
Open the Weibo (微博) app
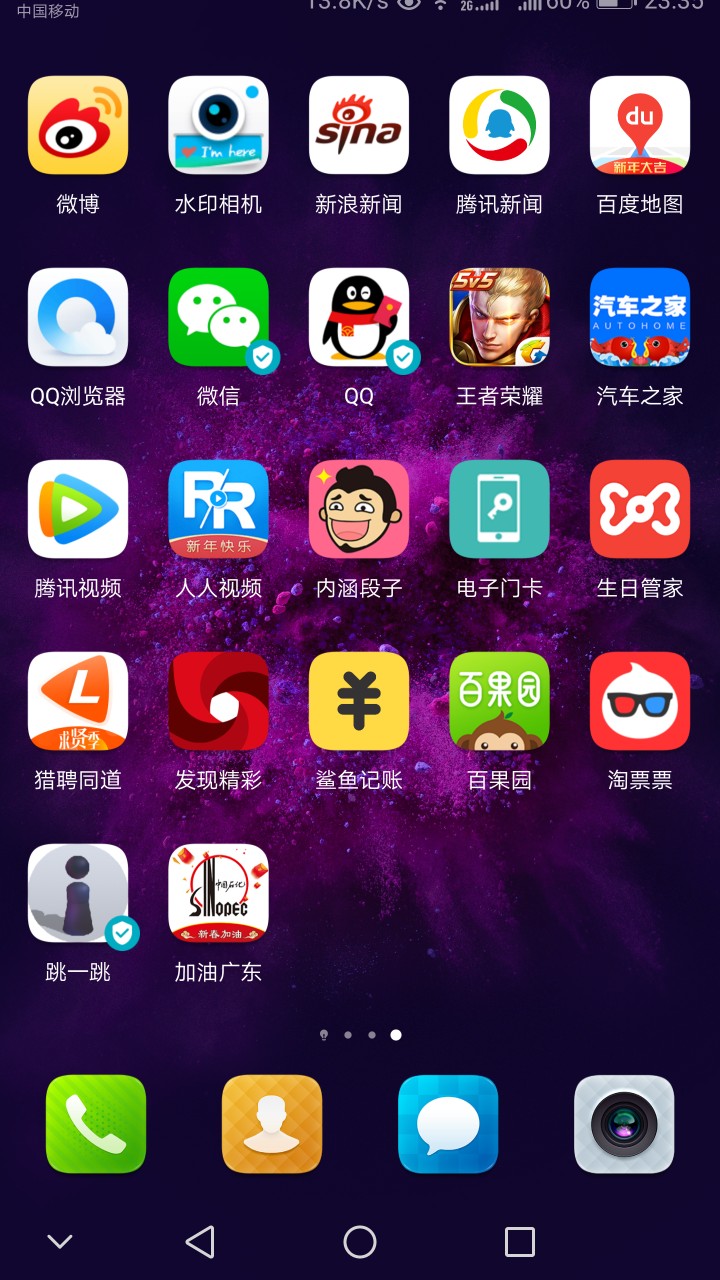[78, 126]
